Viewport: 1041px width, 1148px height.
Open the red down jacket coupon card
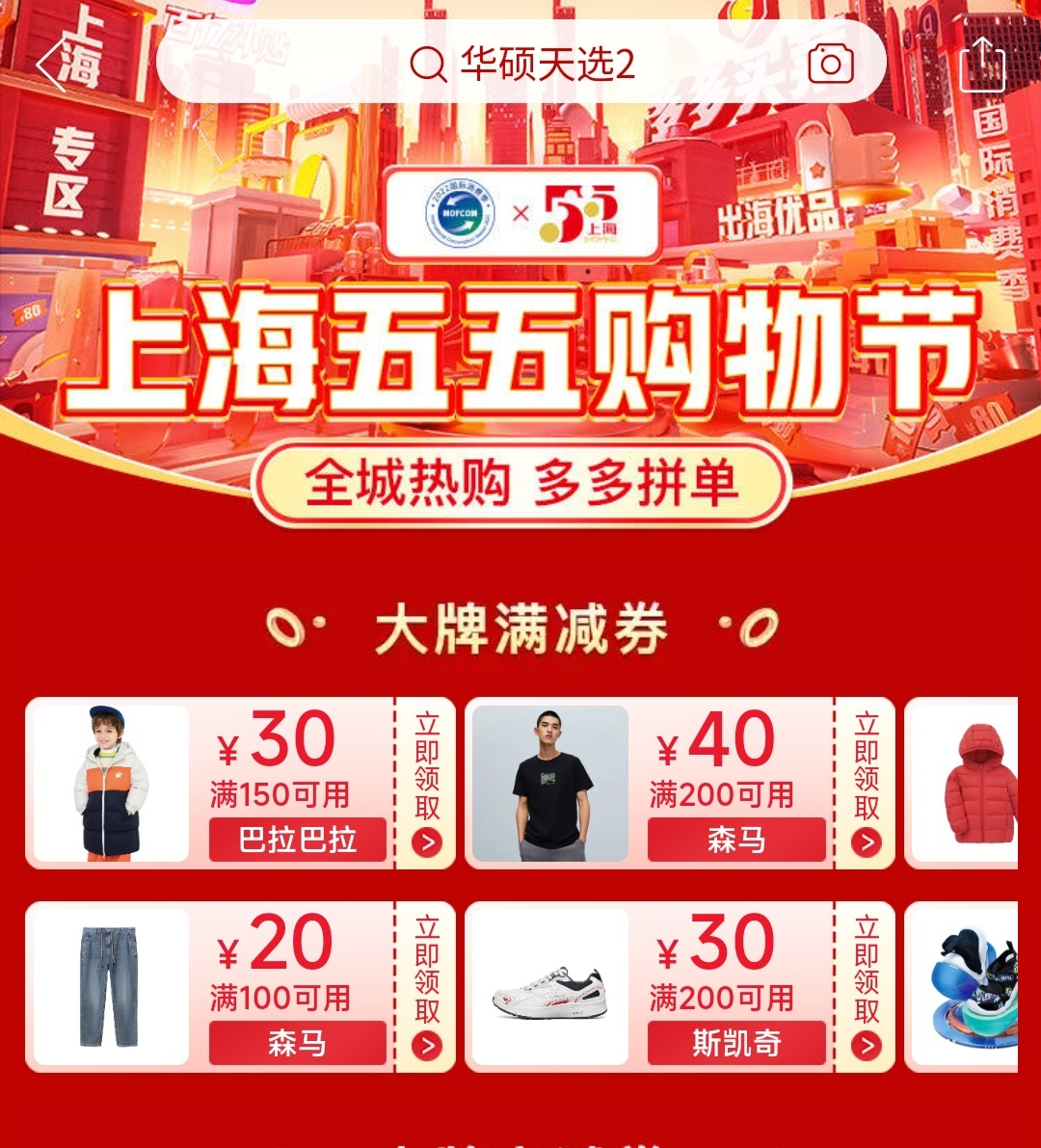point(964,783)
